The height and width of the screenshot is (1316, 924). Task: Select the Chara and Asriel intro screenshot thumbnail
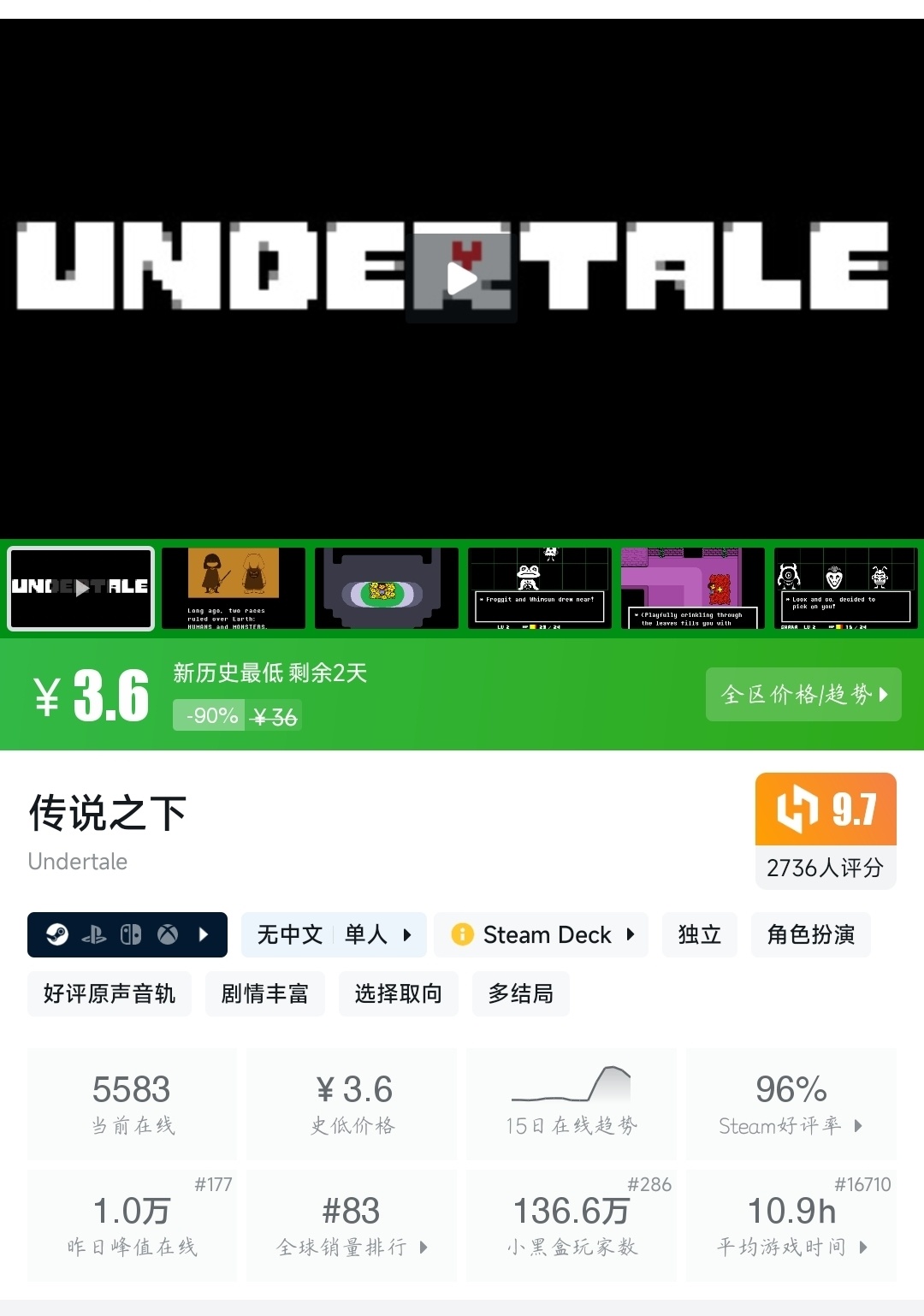pyautogui.click(x=234, y=589)
